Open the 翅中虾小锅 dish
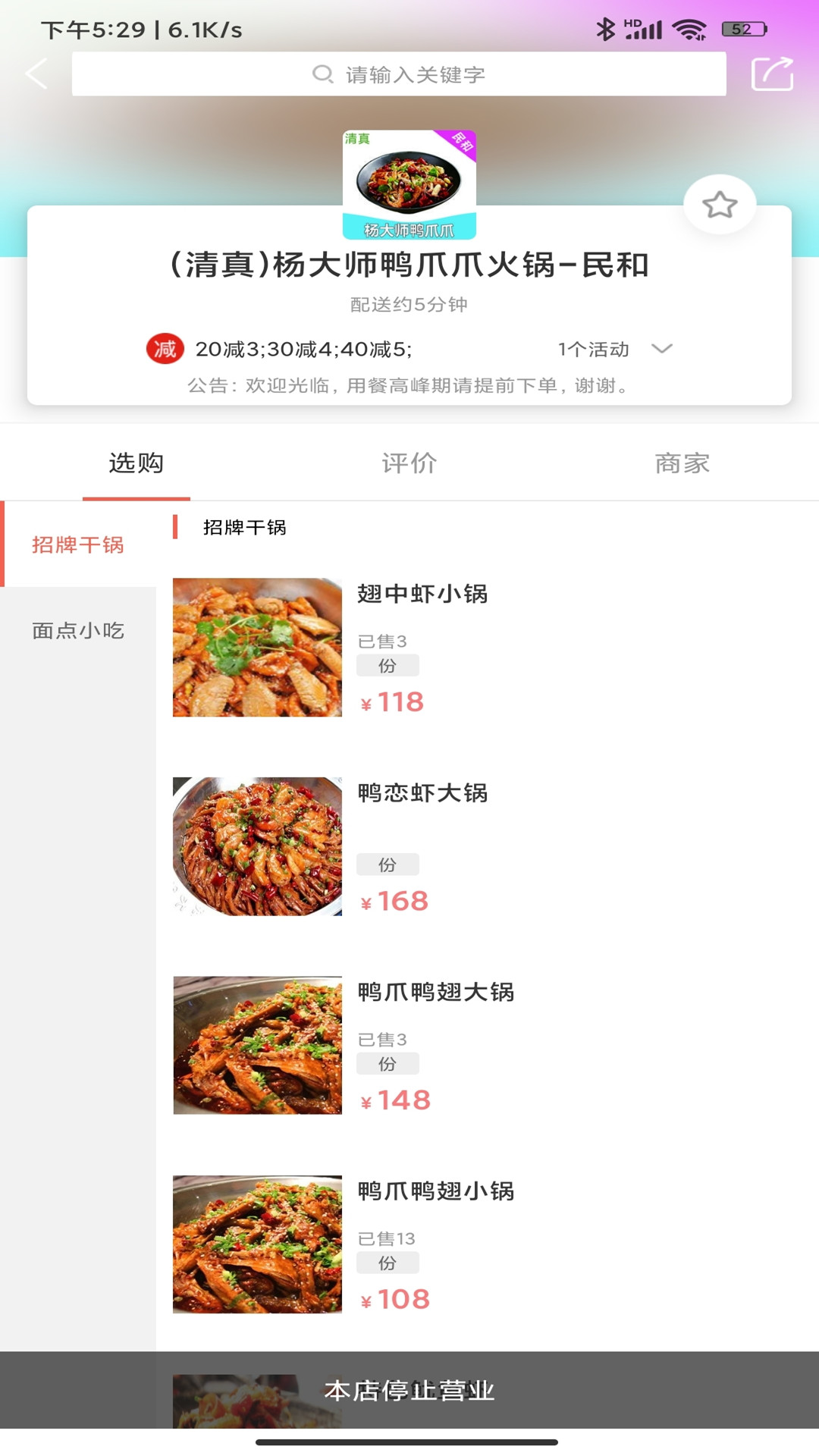This screenshot has height=1456, width=819. tap(422, 595)
